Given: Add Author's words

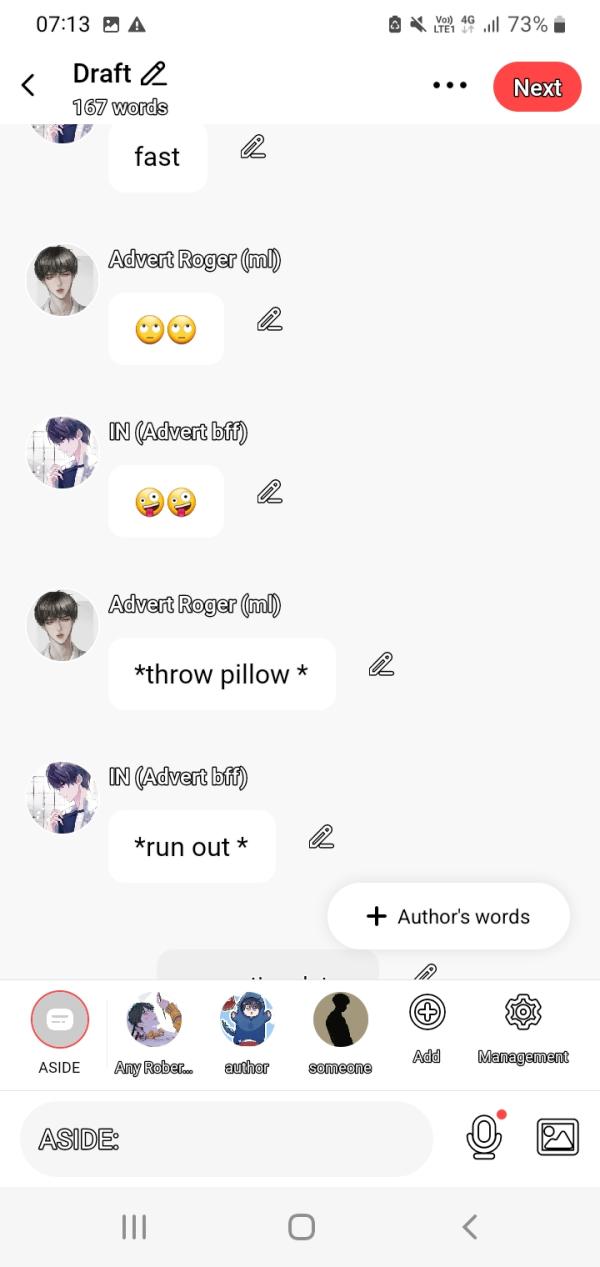Looking at the screenshot, I should click(x=448, y=916).
